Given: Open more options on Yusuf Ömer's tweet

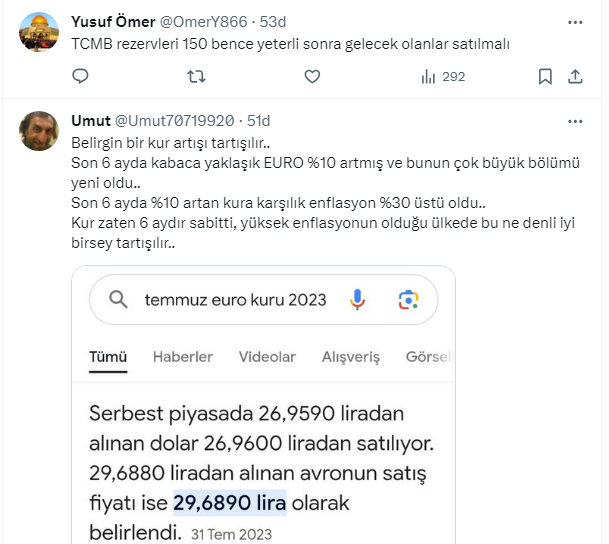Looking at the screenshot, I should click(x=576, y=21).
